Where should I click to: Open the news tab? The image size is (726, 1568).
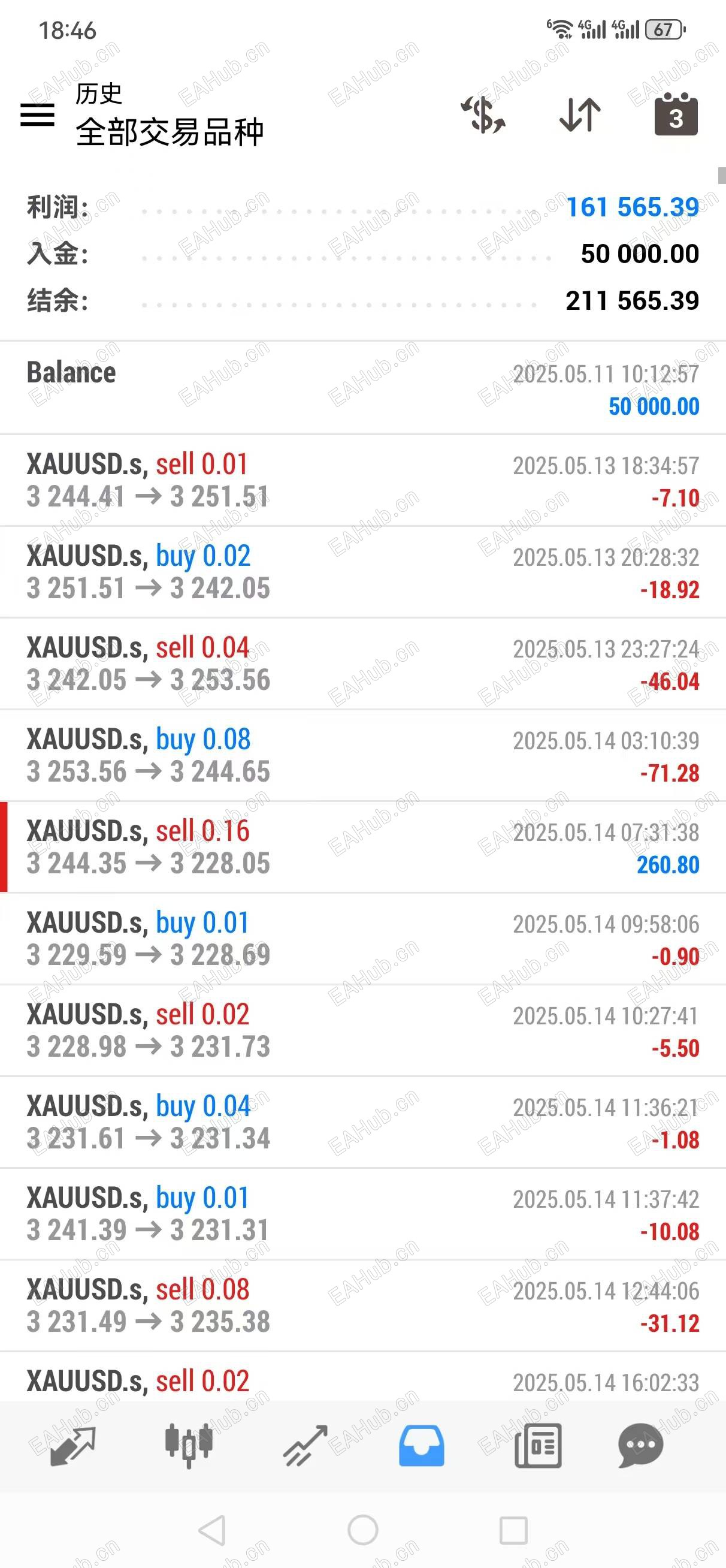[x=538, y=1445]
